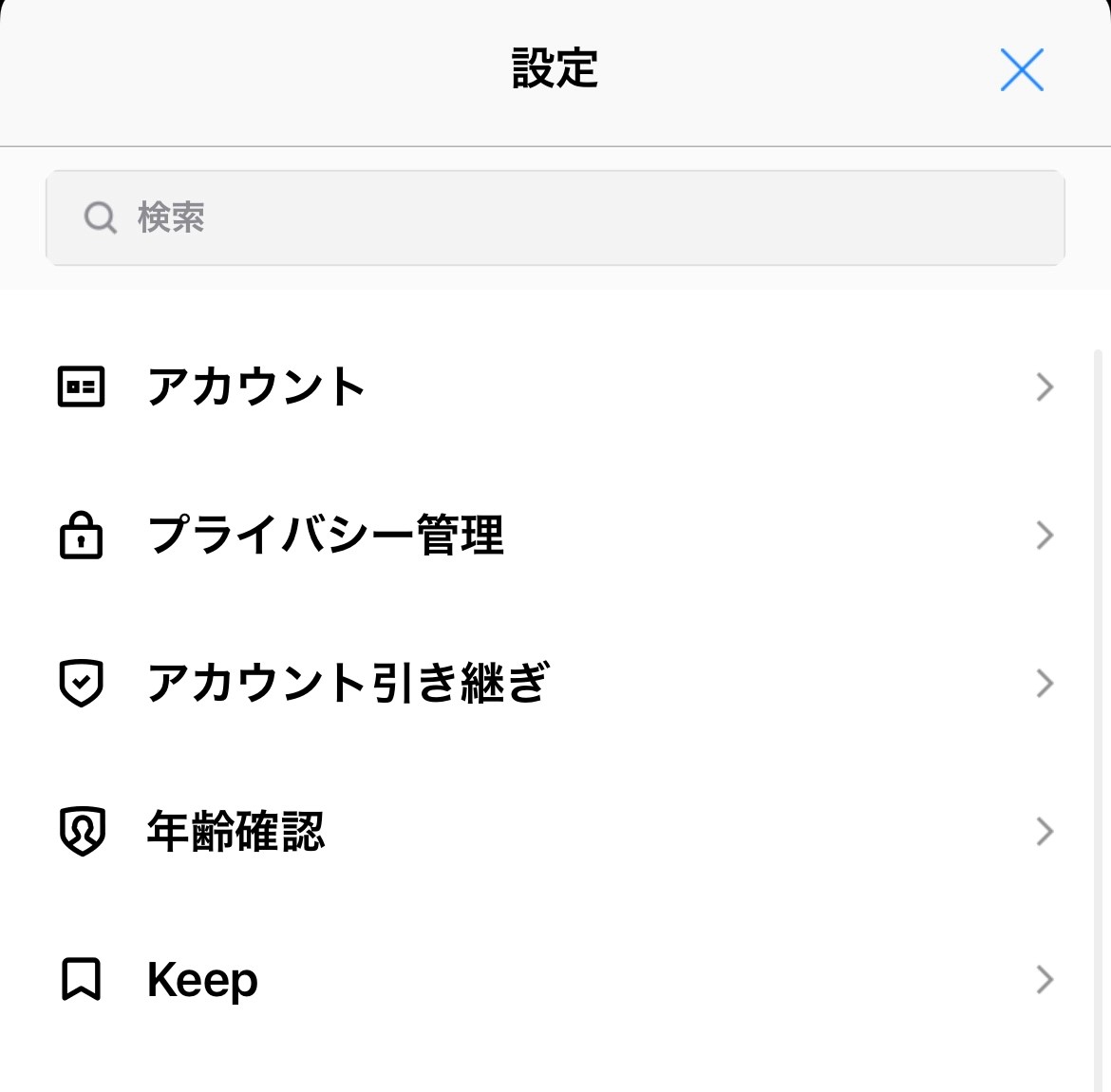Image resolution: width=1111 pixels, height=1092 pixels.
Task: Tap the 検索 search field
Action: click(555, 217)
